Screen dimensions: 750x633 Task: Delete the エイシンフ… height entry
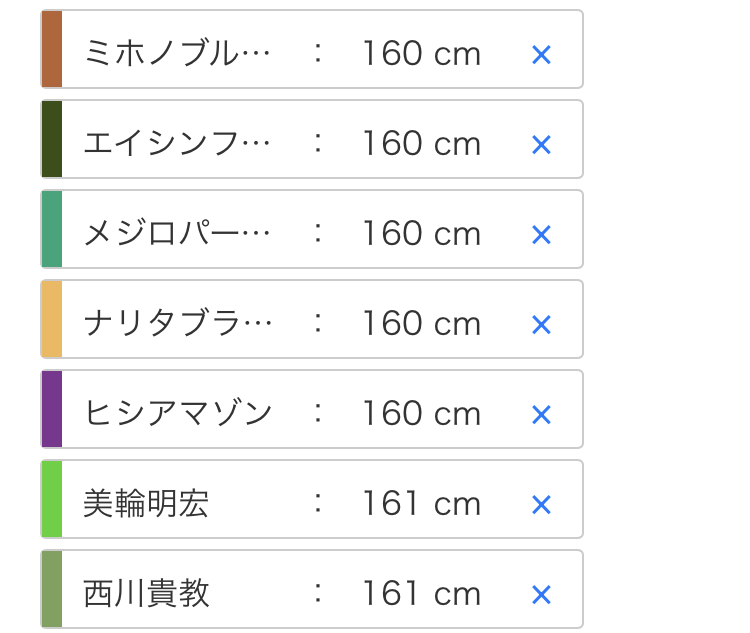pyautogui.click(x=541, y=145)
